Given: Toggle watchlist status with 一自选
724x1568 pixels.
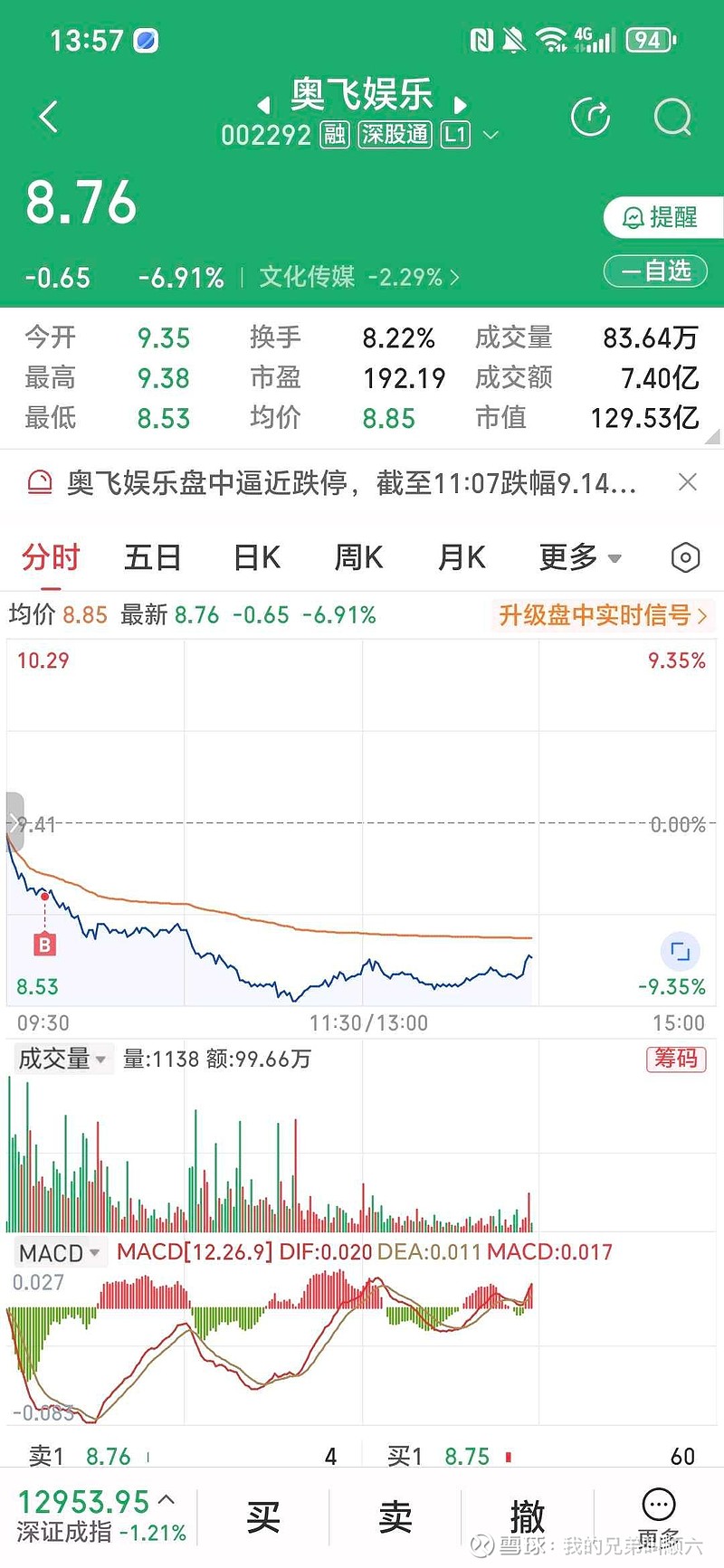Looking at the screenshot, I should [x=655, y=271].
